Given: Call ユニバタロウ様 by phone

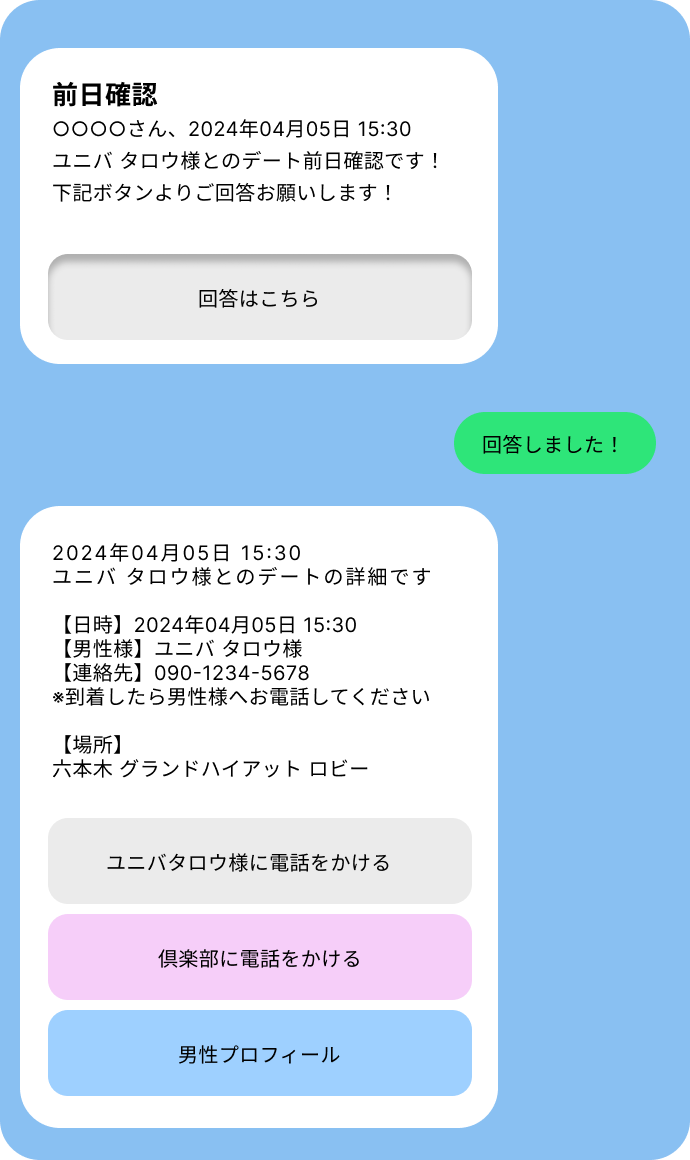Looking at the screenshot, I should pos(259,862).
